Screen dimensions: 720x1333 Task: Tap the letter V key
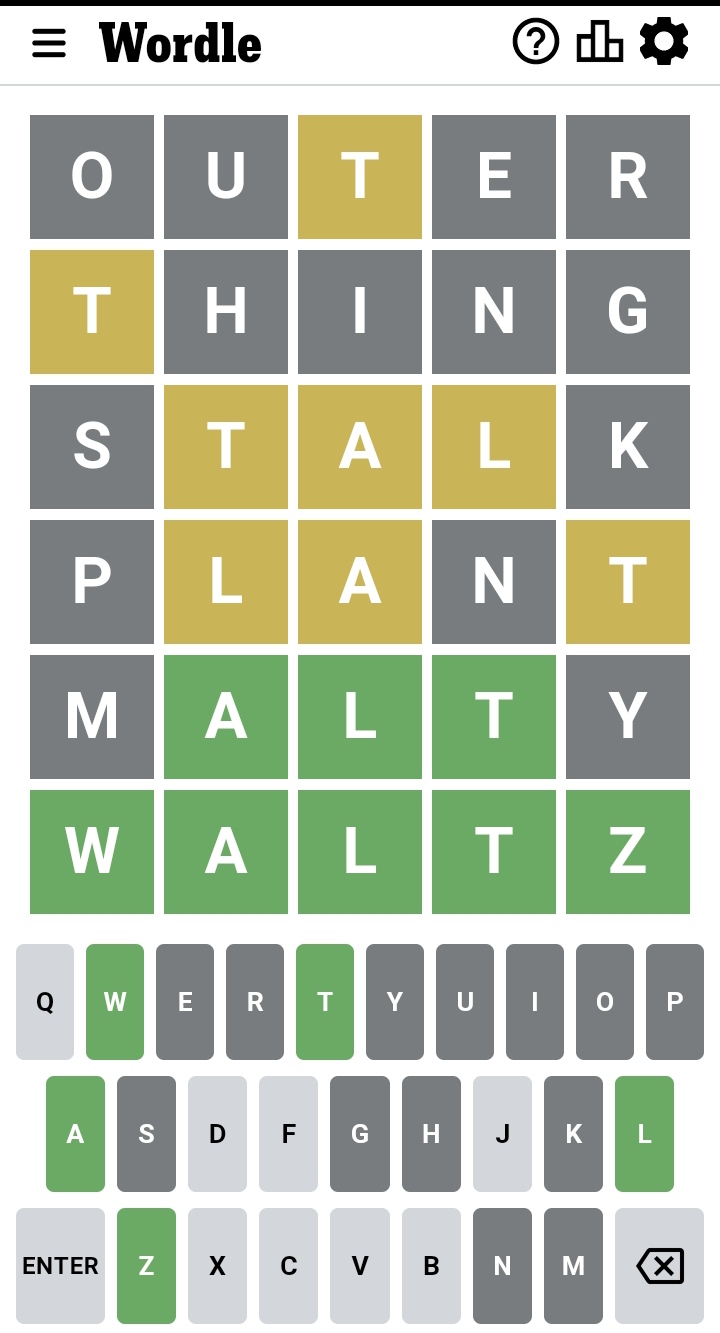(360, 1266)
